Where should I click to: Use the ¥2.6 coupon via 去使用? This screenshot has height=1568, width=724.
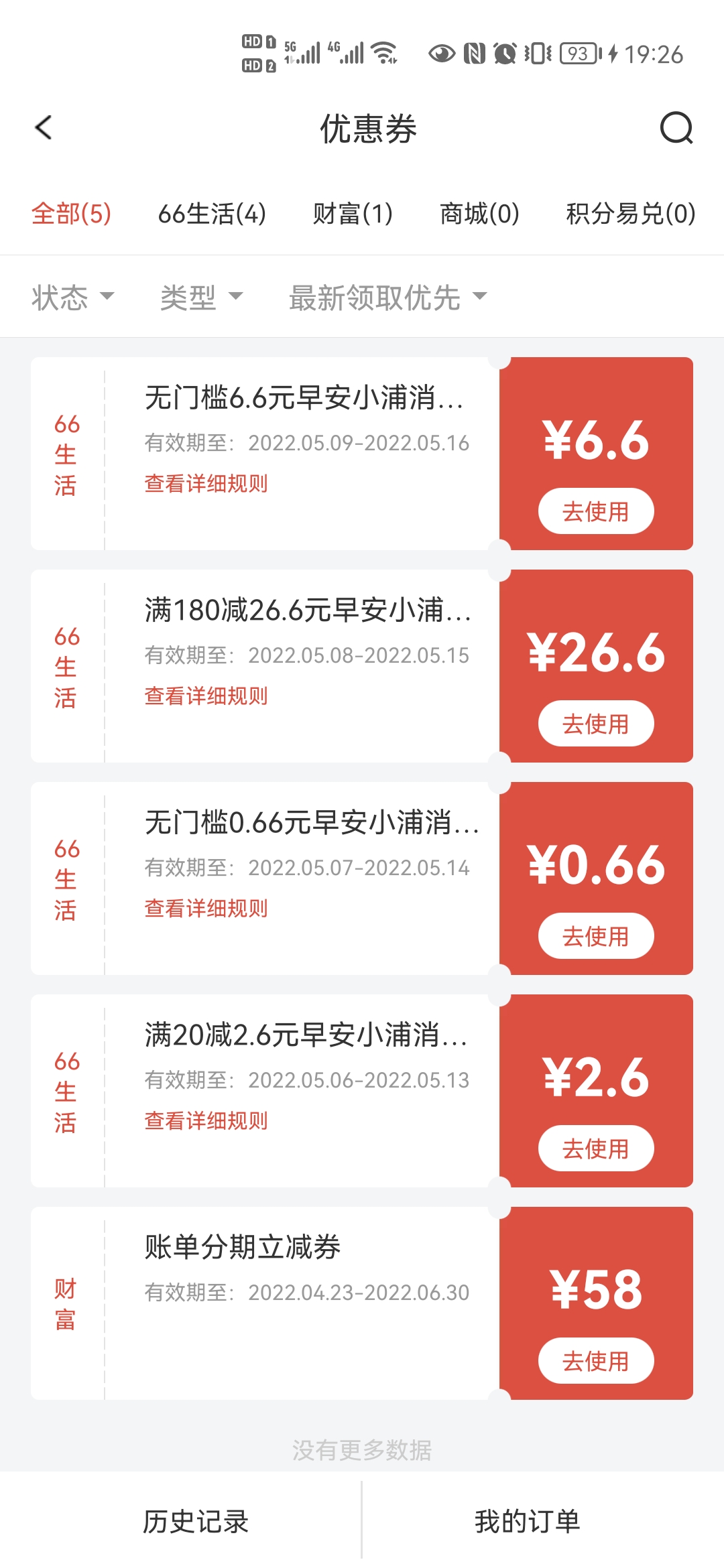click(596, 1149)
